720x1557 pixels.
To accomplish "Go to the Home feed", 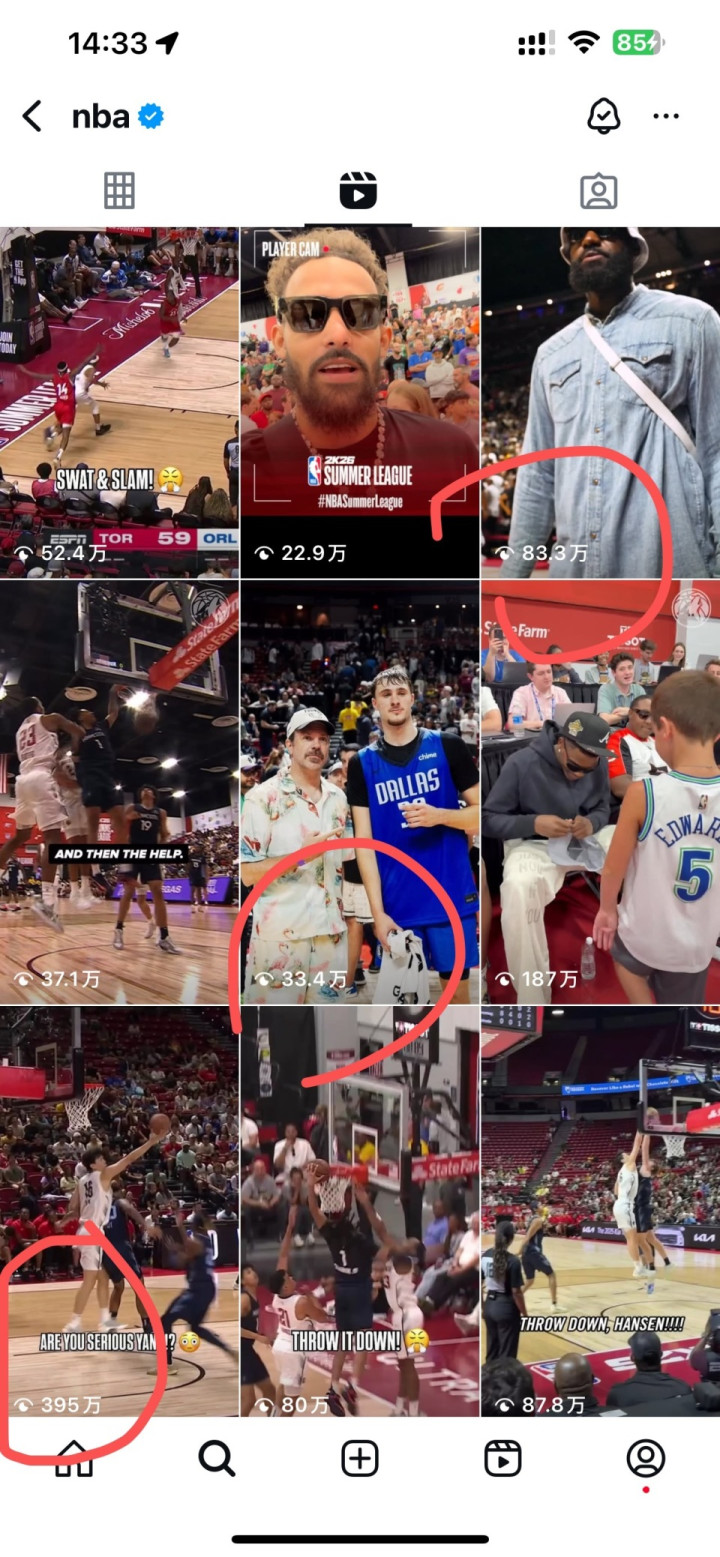I will [74, 1459].
